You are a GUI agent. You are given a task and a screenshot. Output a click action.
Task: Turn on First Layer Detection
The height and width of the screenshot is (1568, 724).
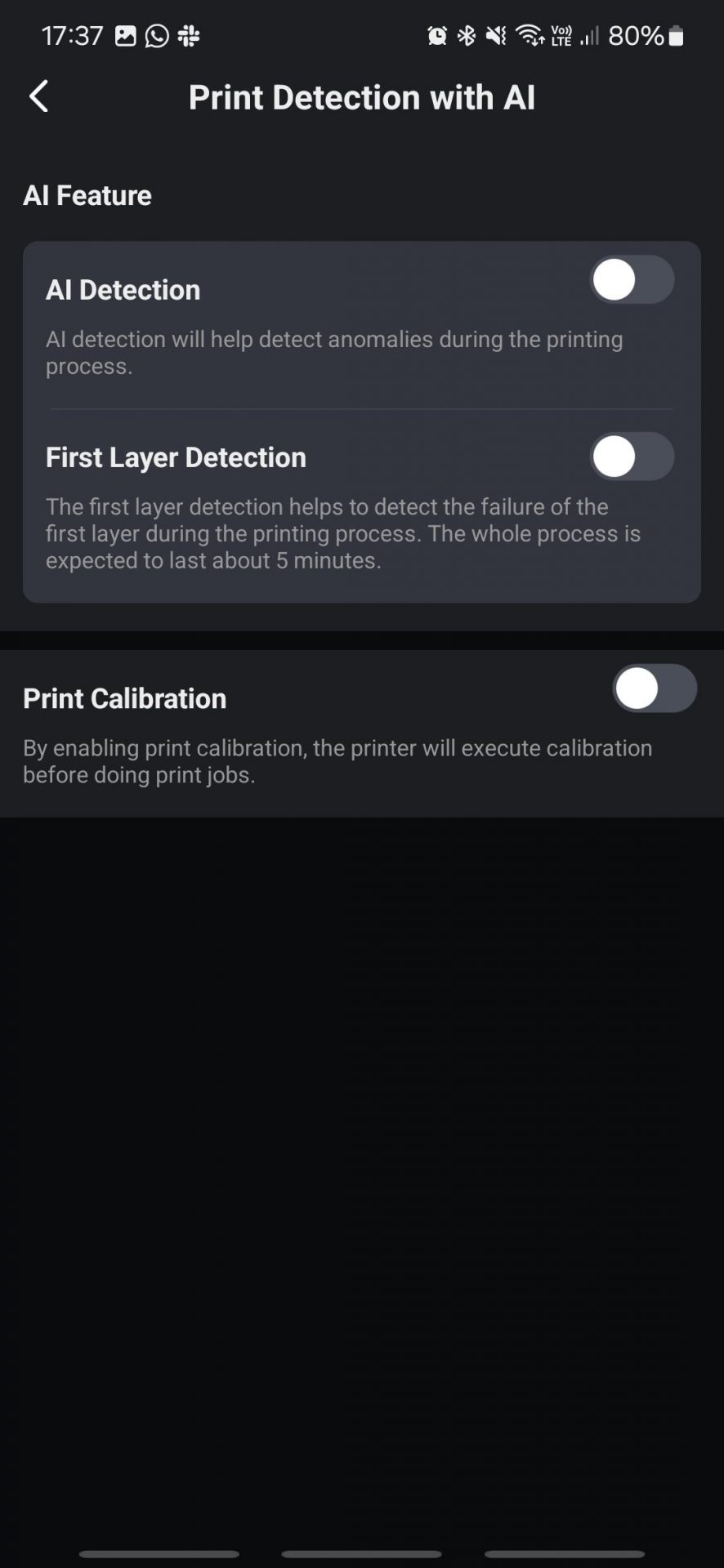pyautogui.click(x=632, y=457)
